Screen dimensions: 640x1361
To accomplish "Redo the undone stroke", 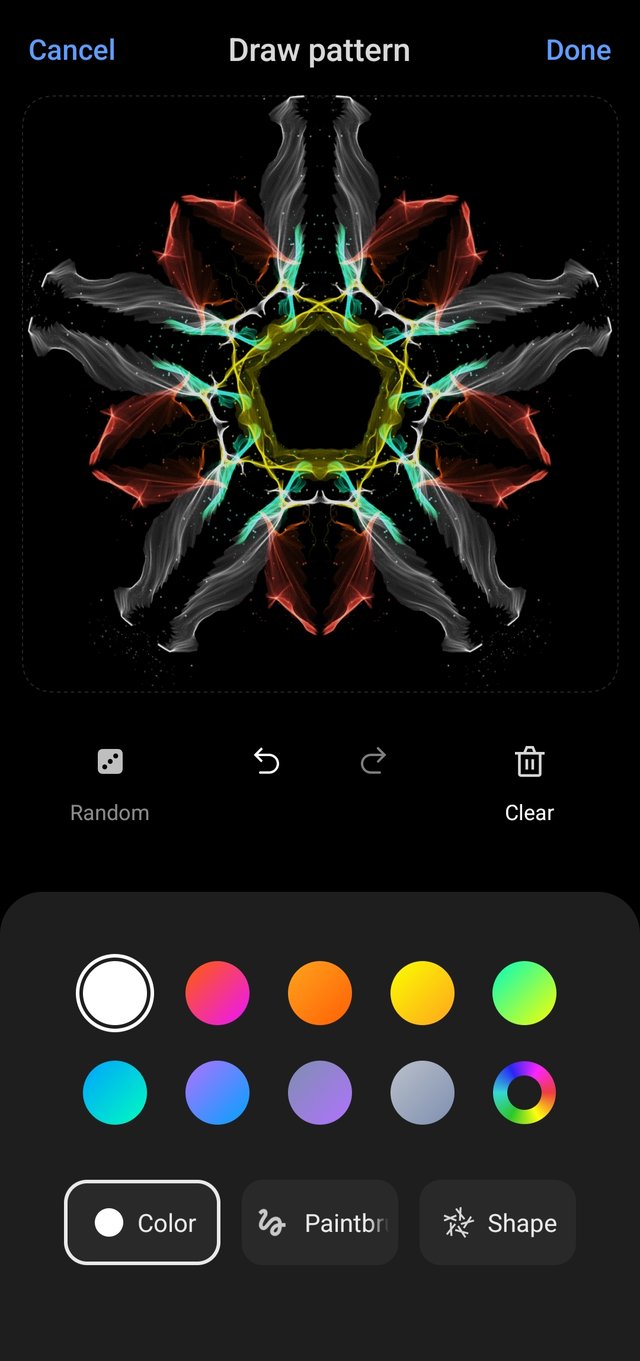I will (x=373, y=763).
